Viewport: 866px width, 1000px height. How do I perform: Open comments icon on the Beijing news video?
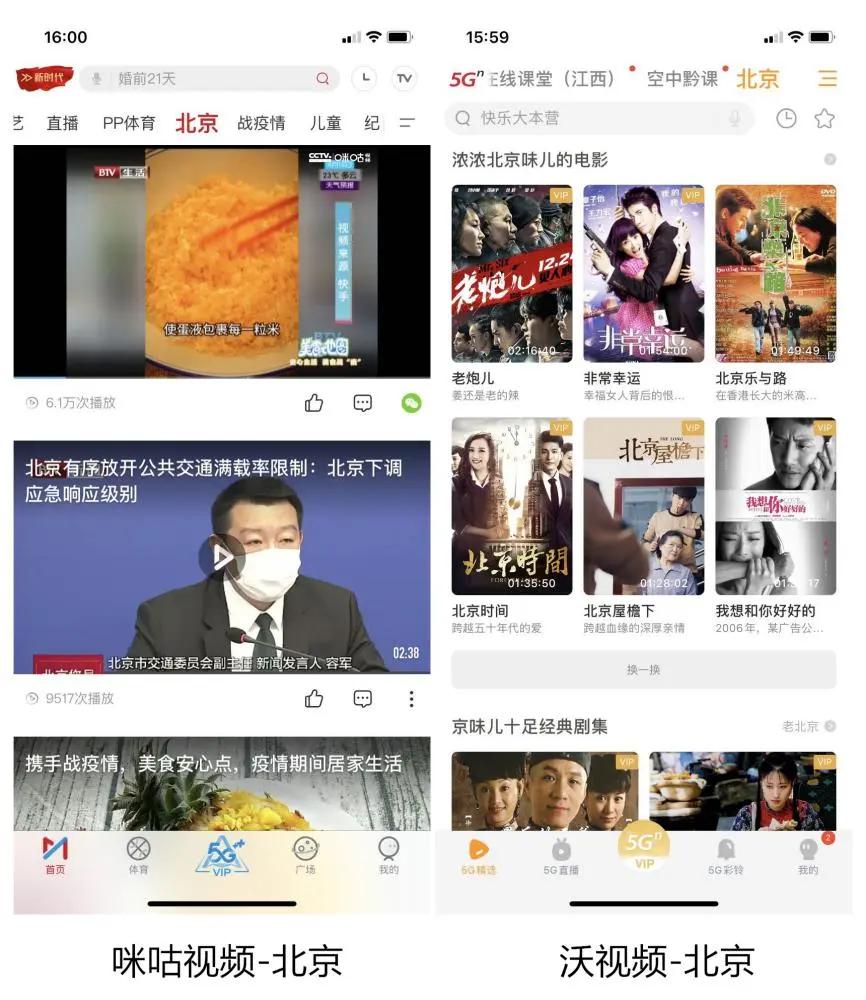(362, 699)
